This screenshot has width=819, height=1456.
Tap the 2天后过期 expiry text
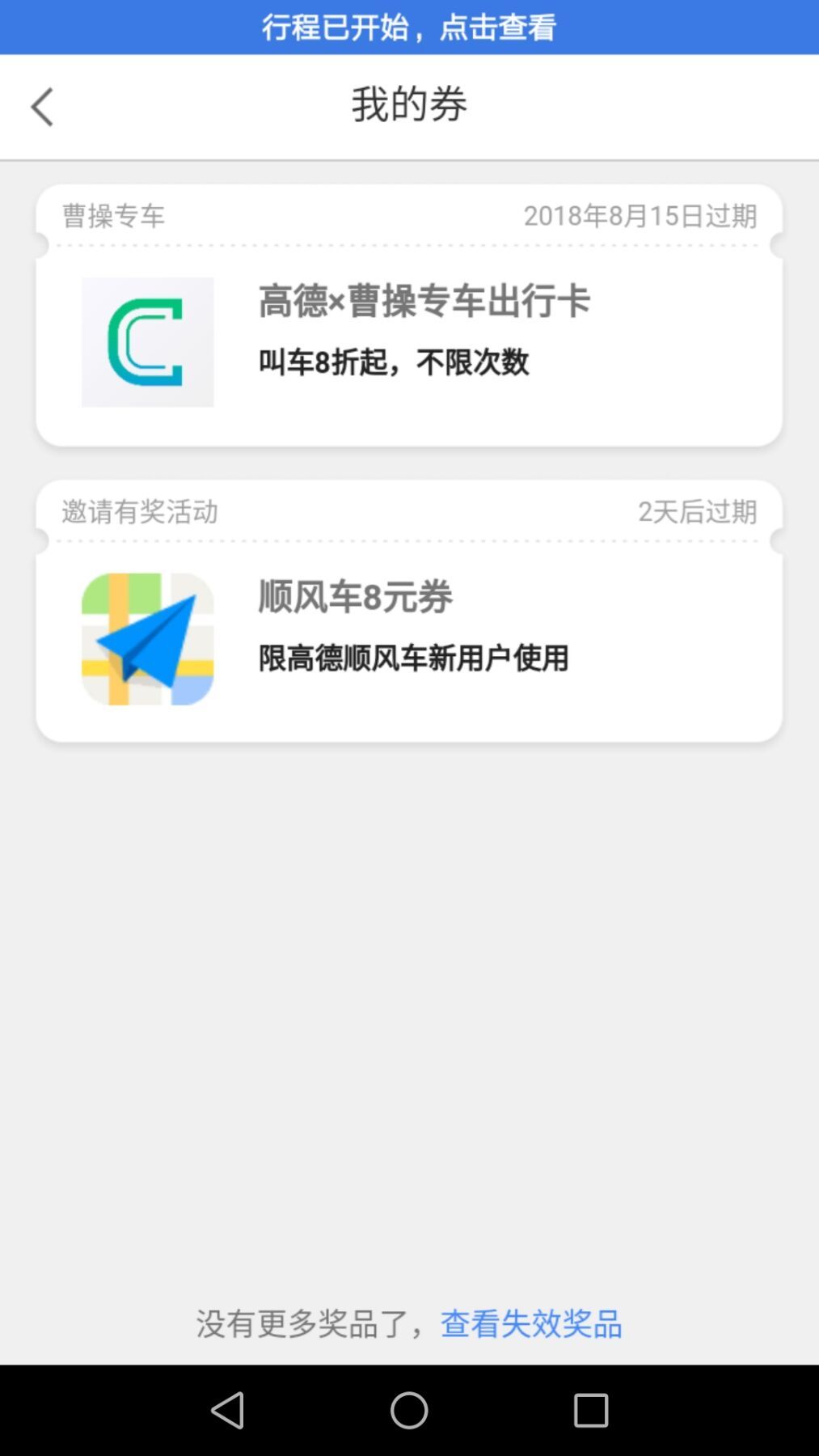[x=699, y=511]
